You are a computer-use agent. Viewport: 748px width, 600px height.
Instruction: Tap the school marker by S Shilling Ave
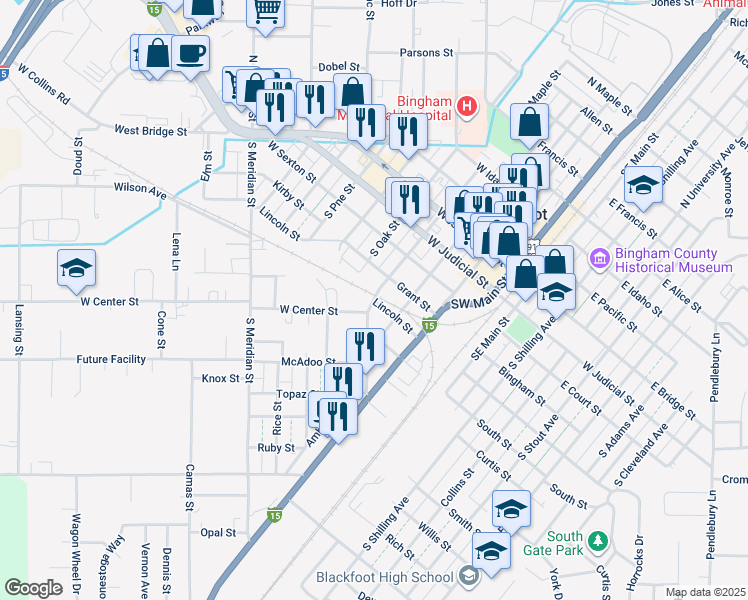click(556, 291)
